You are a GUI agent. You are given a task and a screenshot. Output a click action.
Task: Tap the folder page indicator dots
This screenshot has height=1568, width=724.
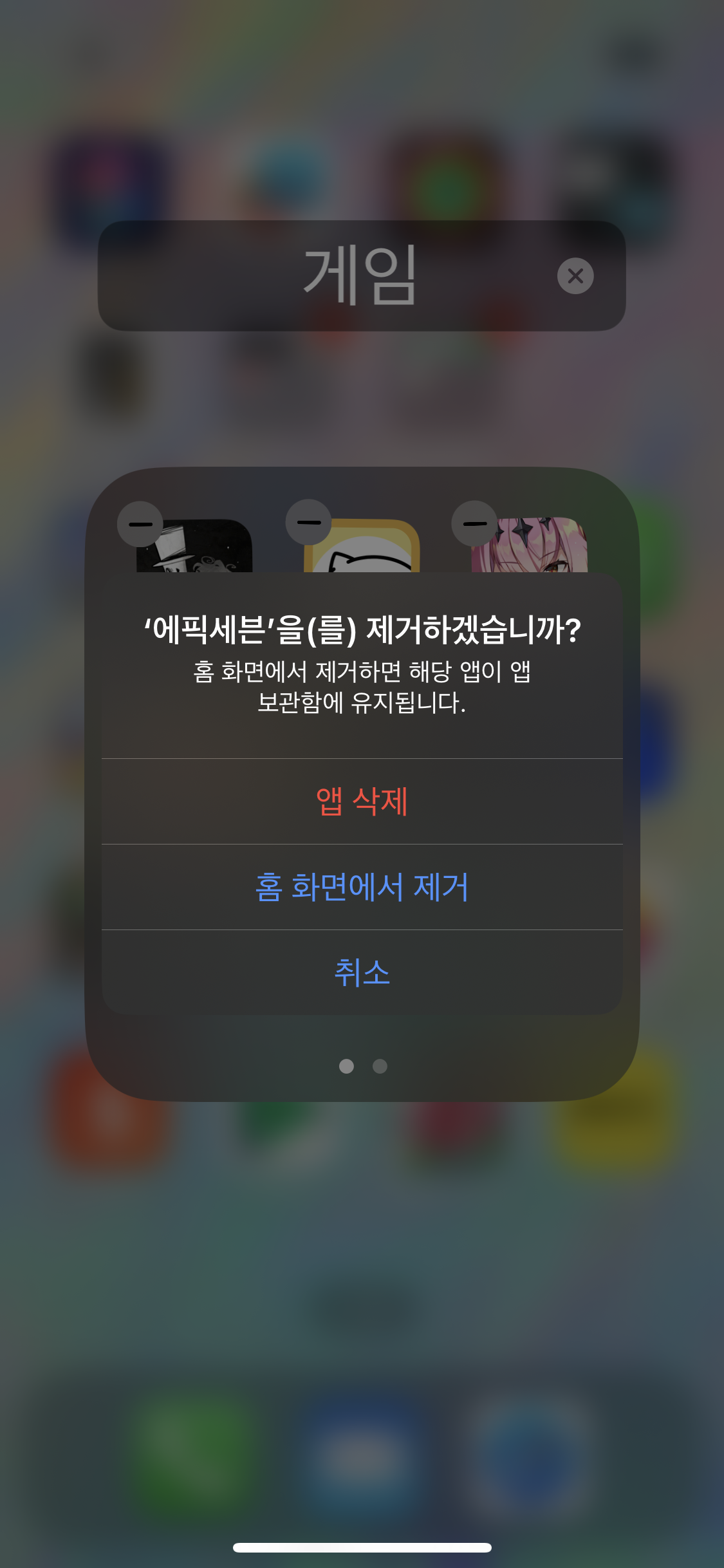click(x=363, y=1067)
